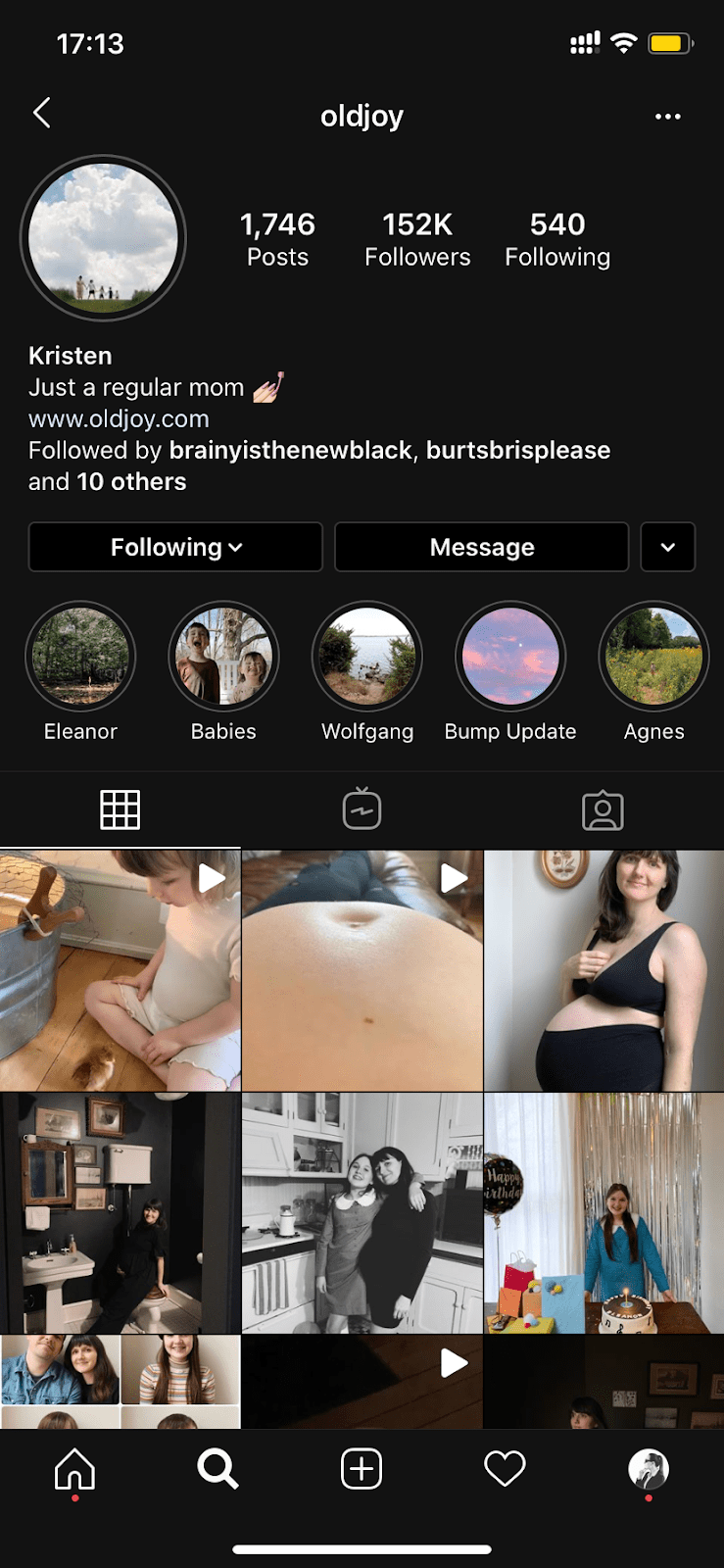The height and width of the screenshot is (1568, 724).
Task: Tap the Message button
Action: tap(481, 547)
